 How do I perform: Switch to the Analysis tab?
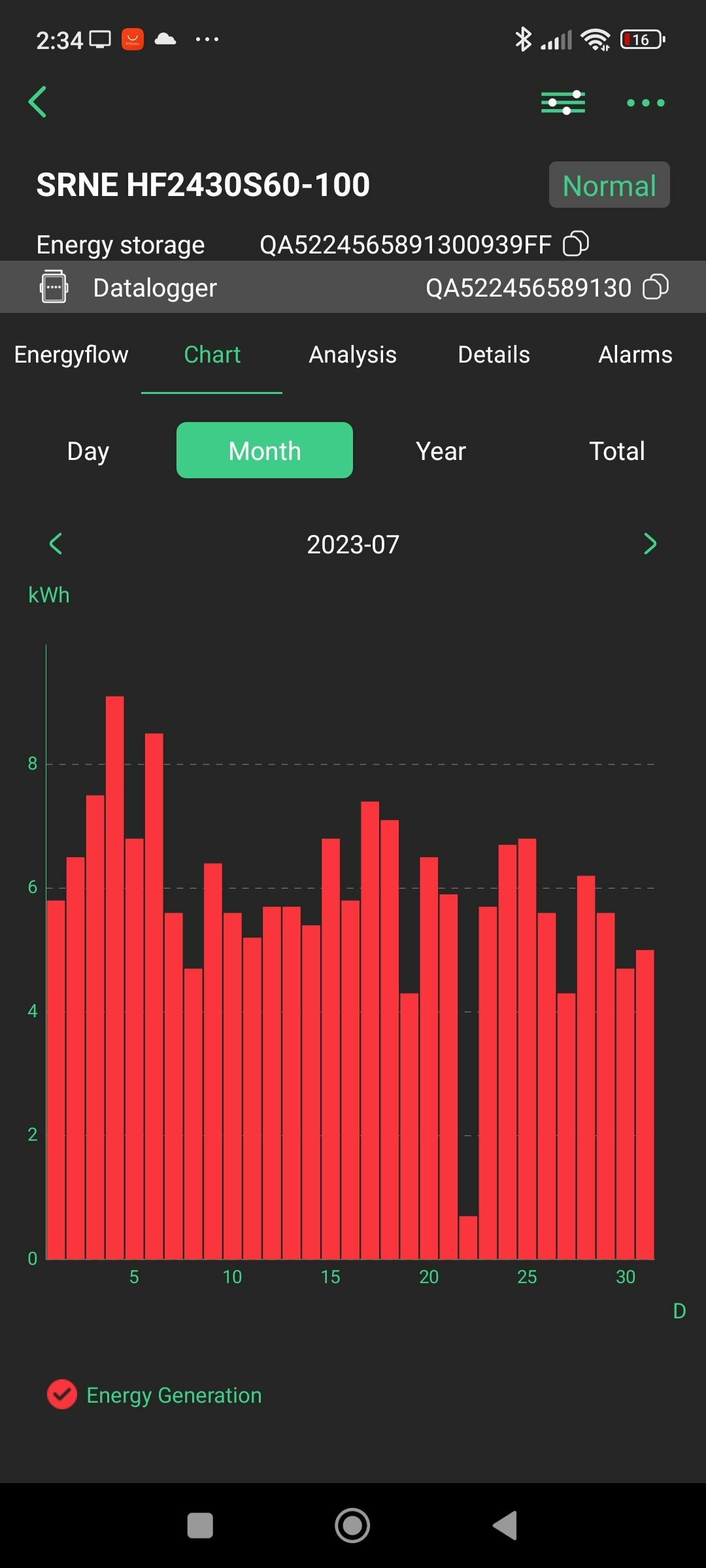(x=353, y=355)
